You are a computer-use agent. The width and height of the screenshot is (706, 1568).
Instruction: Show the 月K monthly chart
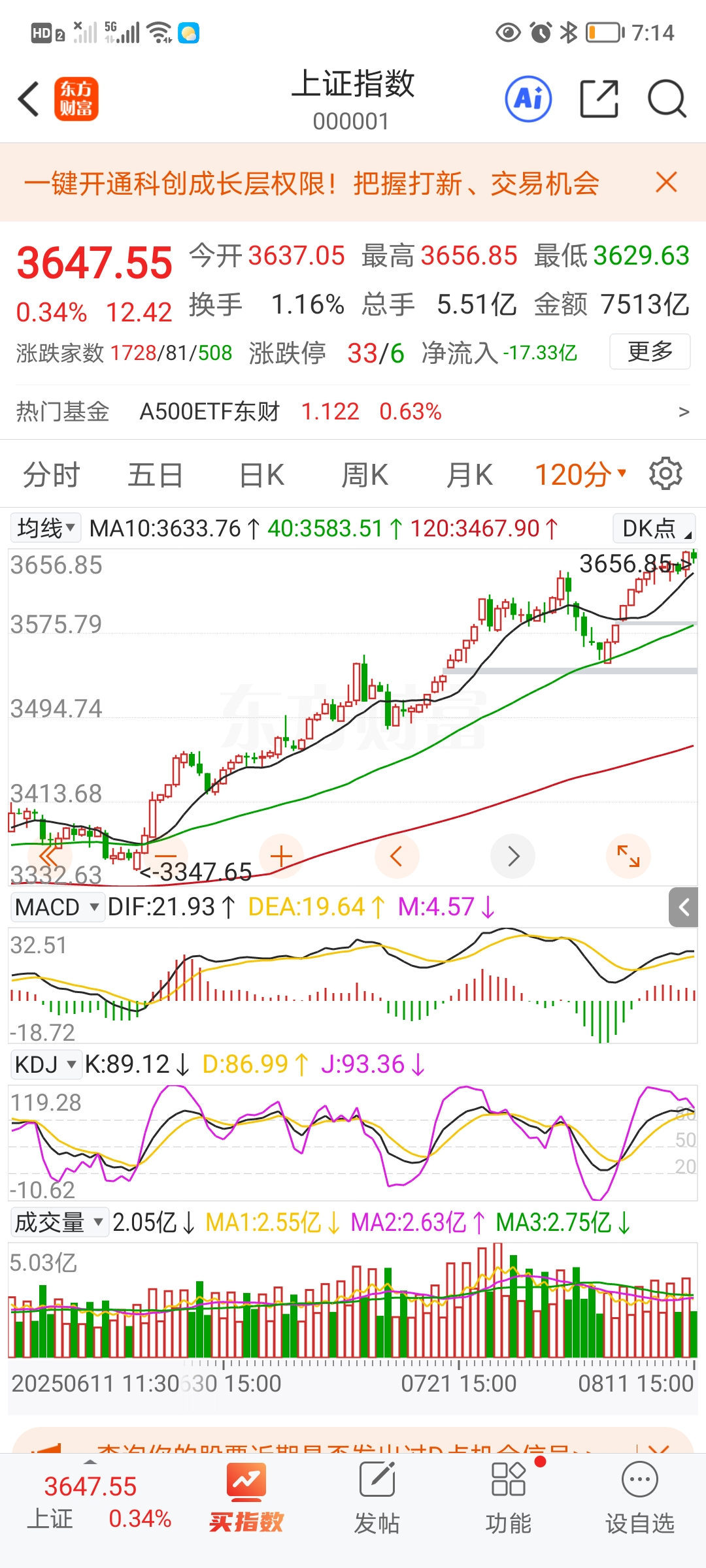coord(469,475)
